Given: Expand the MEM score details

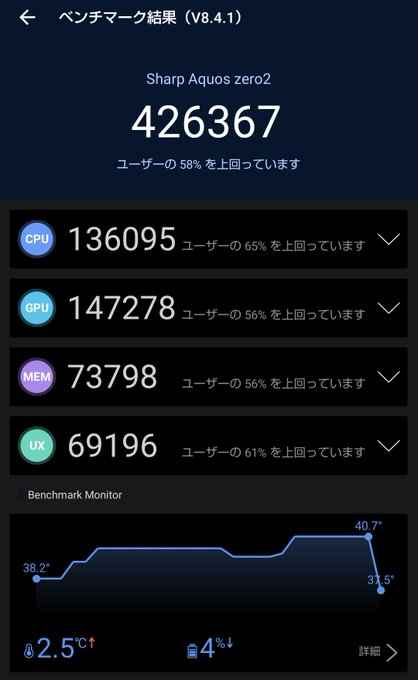Looking at the screenshot, I should 389,377.
